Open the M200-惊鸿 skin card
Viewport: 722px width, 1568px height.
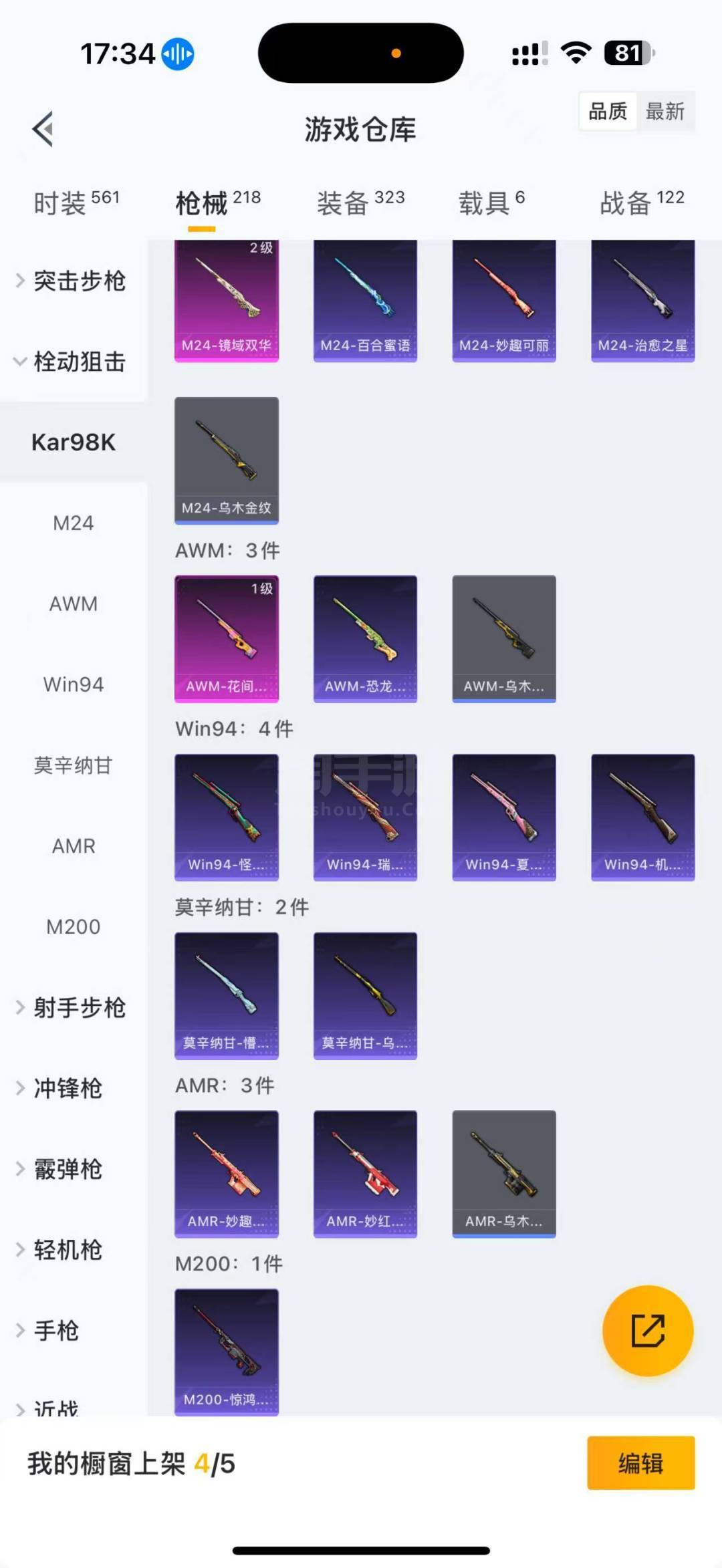point(227,1352)
